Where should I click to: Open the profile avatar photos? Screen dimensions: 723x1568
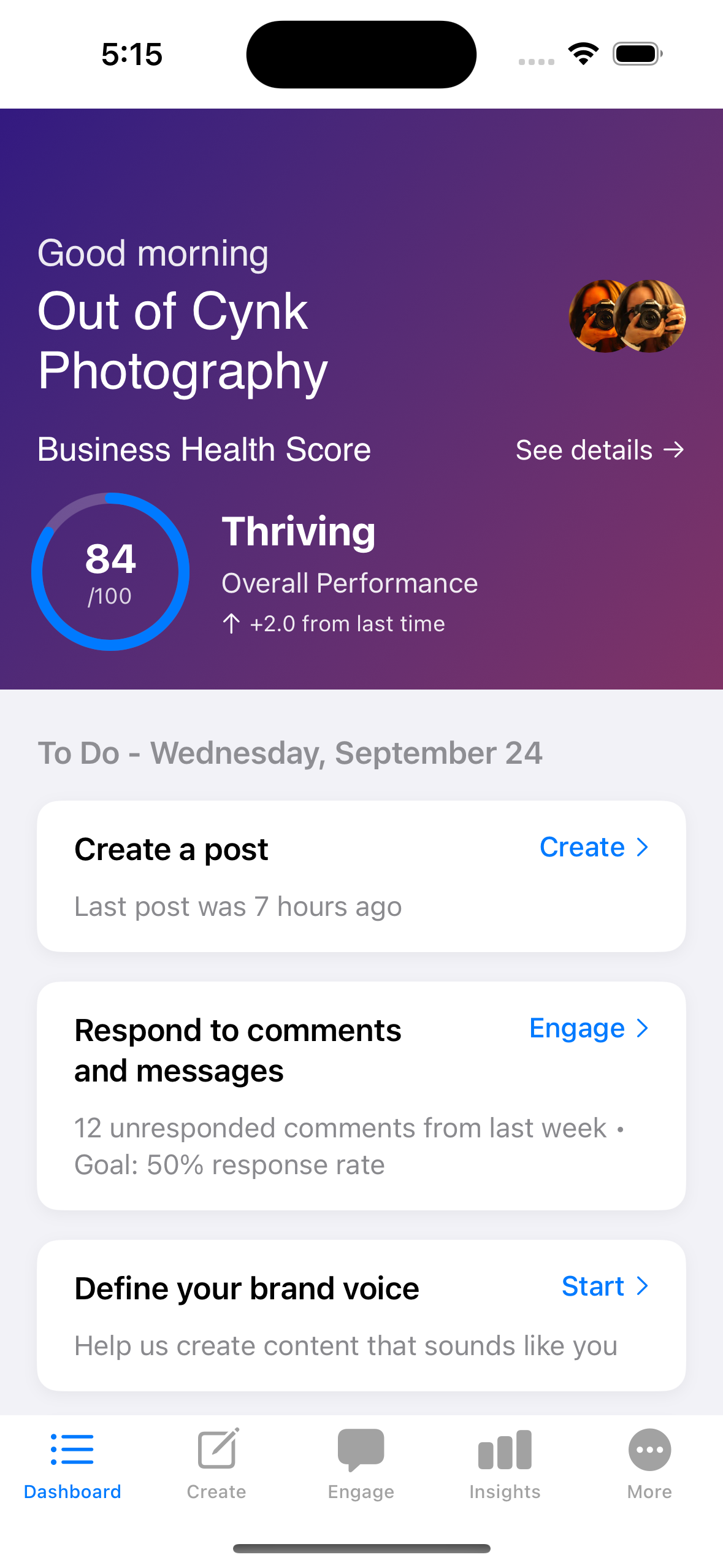pyautogui.click(x=627, y=316)
